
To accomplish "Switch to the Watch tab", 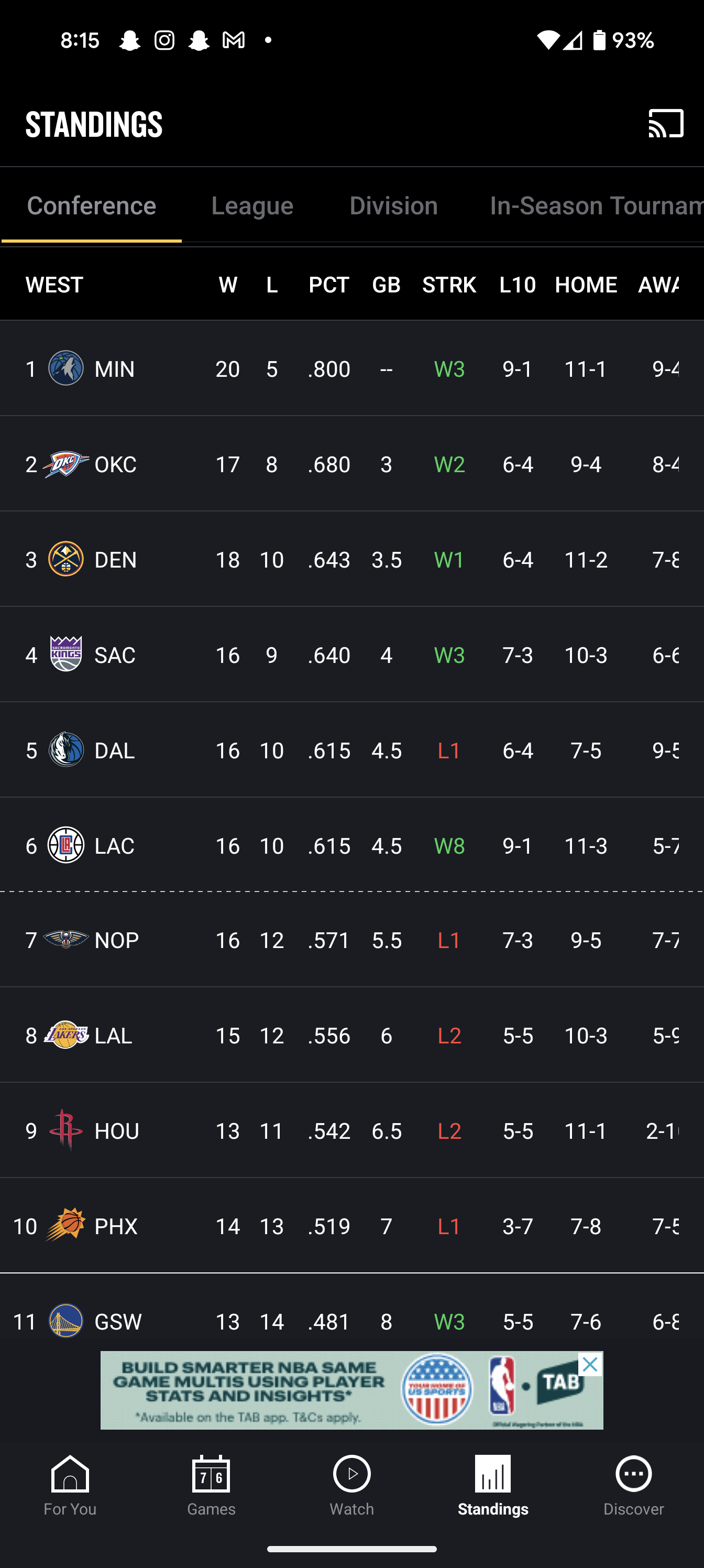I will click(x=351, y=1485).
